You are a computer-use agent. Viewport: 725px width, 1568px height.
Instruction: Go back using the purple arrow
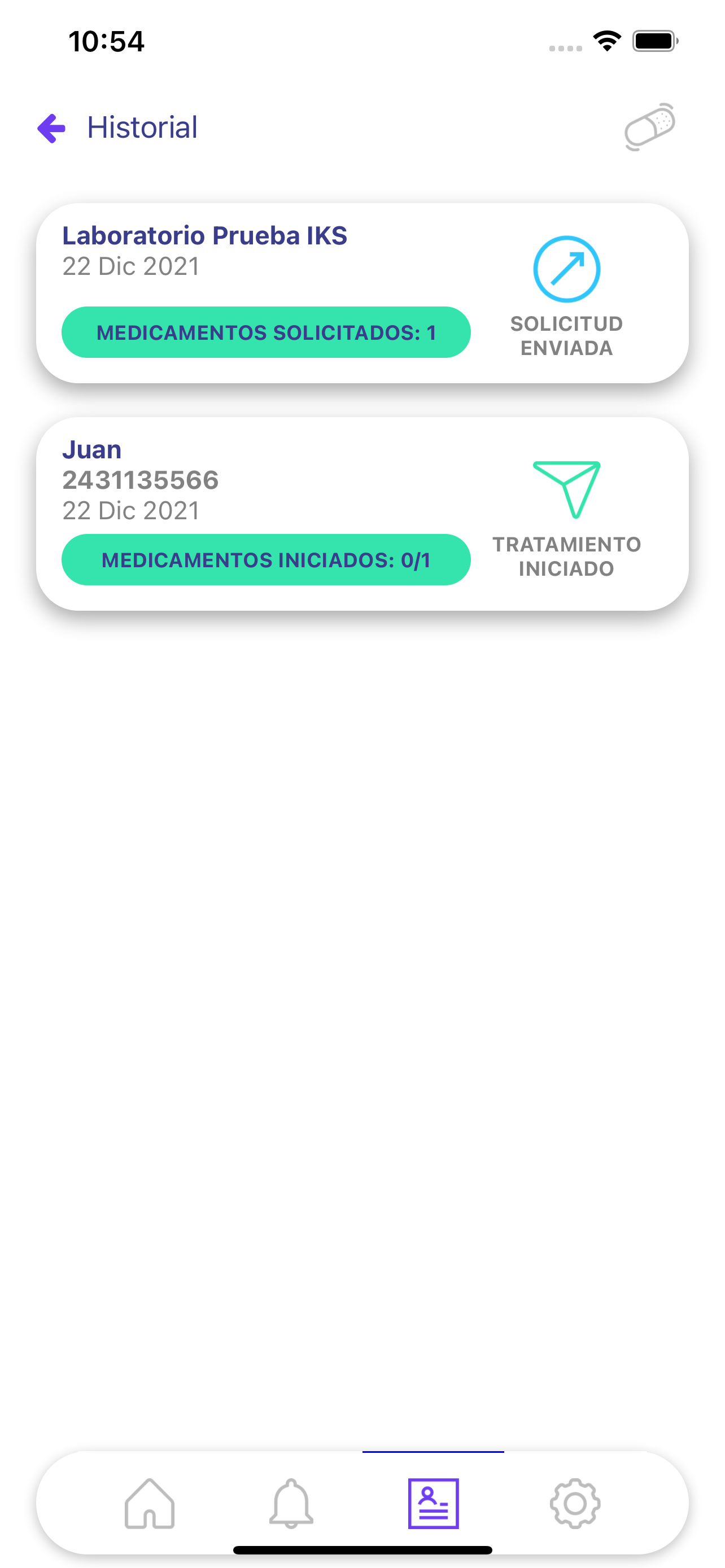tap(52, 129)
